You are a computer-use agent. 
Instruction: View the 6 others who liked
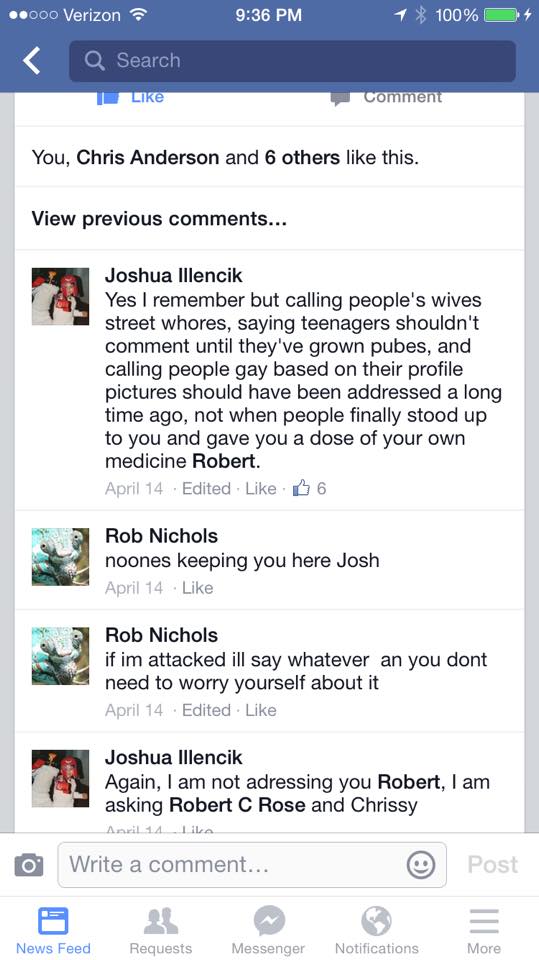click(x=302, y=157)
